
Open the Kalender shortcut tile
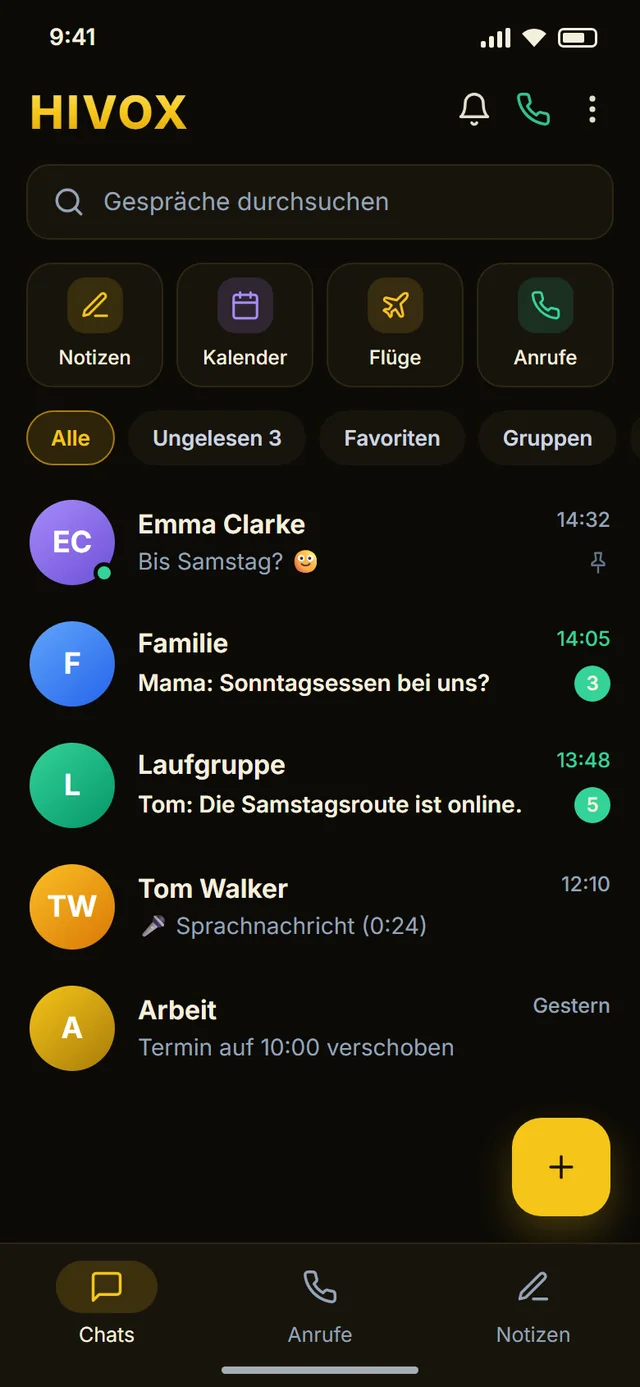click(x=245, y=325)
